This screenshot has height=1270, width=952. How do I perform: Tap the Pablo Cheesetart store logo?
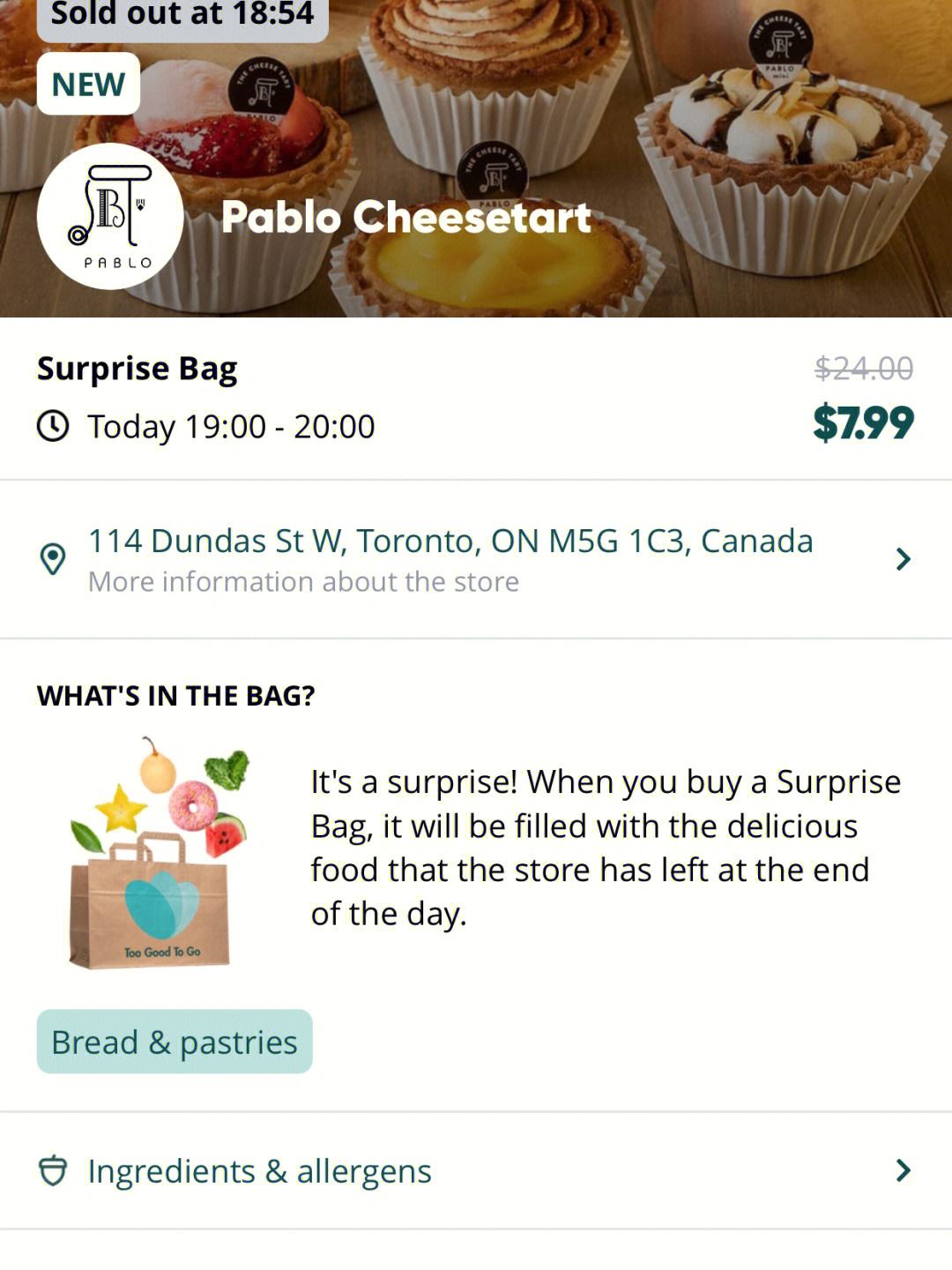tap(110, 216)
